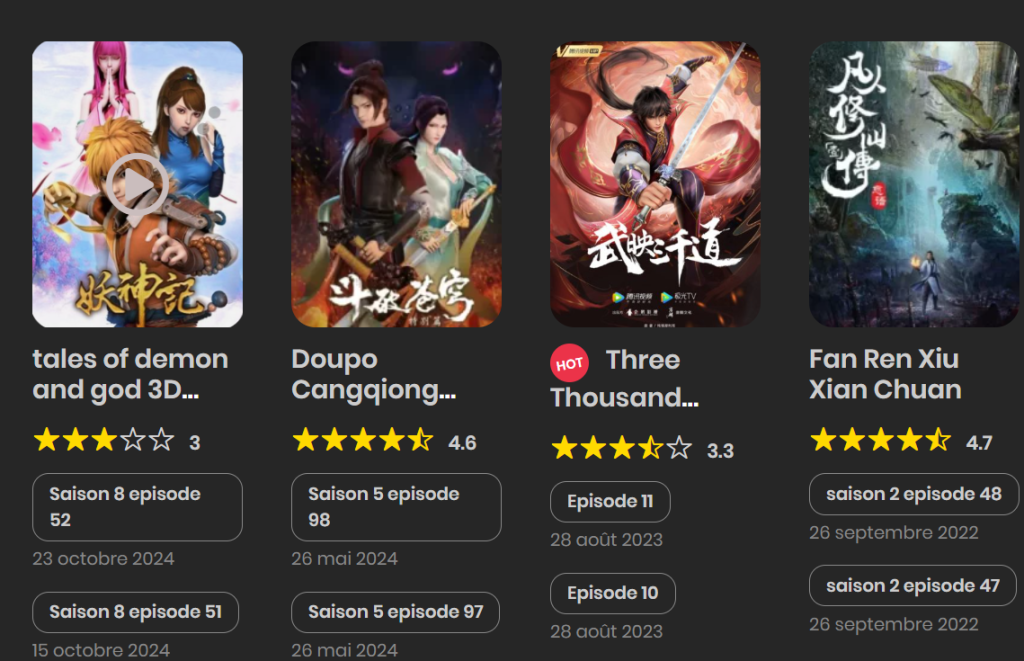The image size is (1024, 661).
Task: Open saison 2 episode 48
Action: pyautogui.click(x=913, y=494)
